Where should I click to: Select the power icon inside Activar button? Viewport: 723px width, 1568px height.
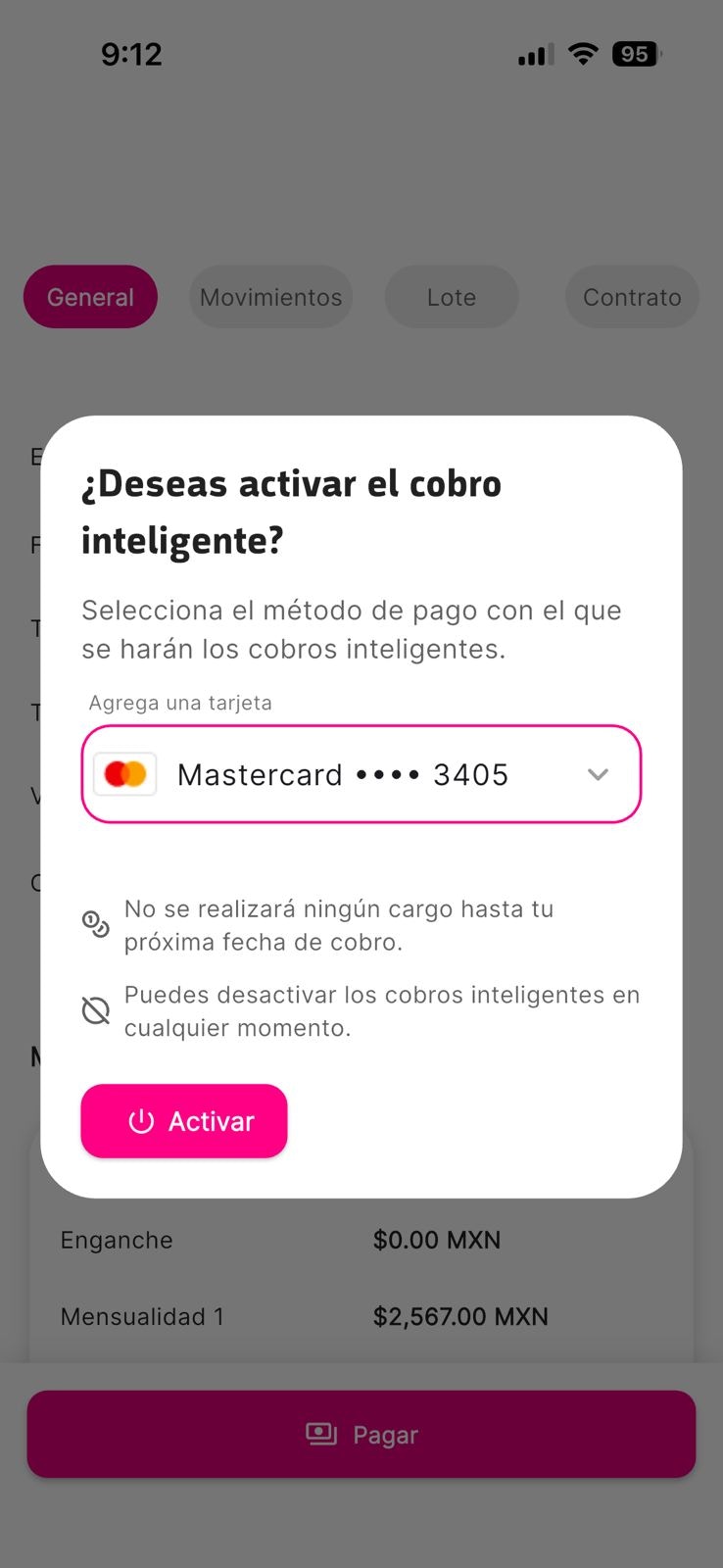pyautogui.click(x=140, y=1121)
